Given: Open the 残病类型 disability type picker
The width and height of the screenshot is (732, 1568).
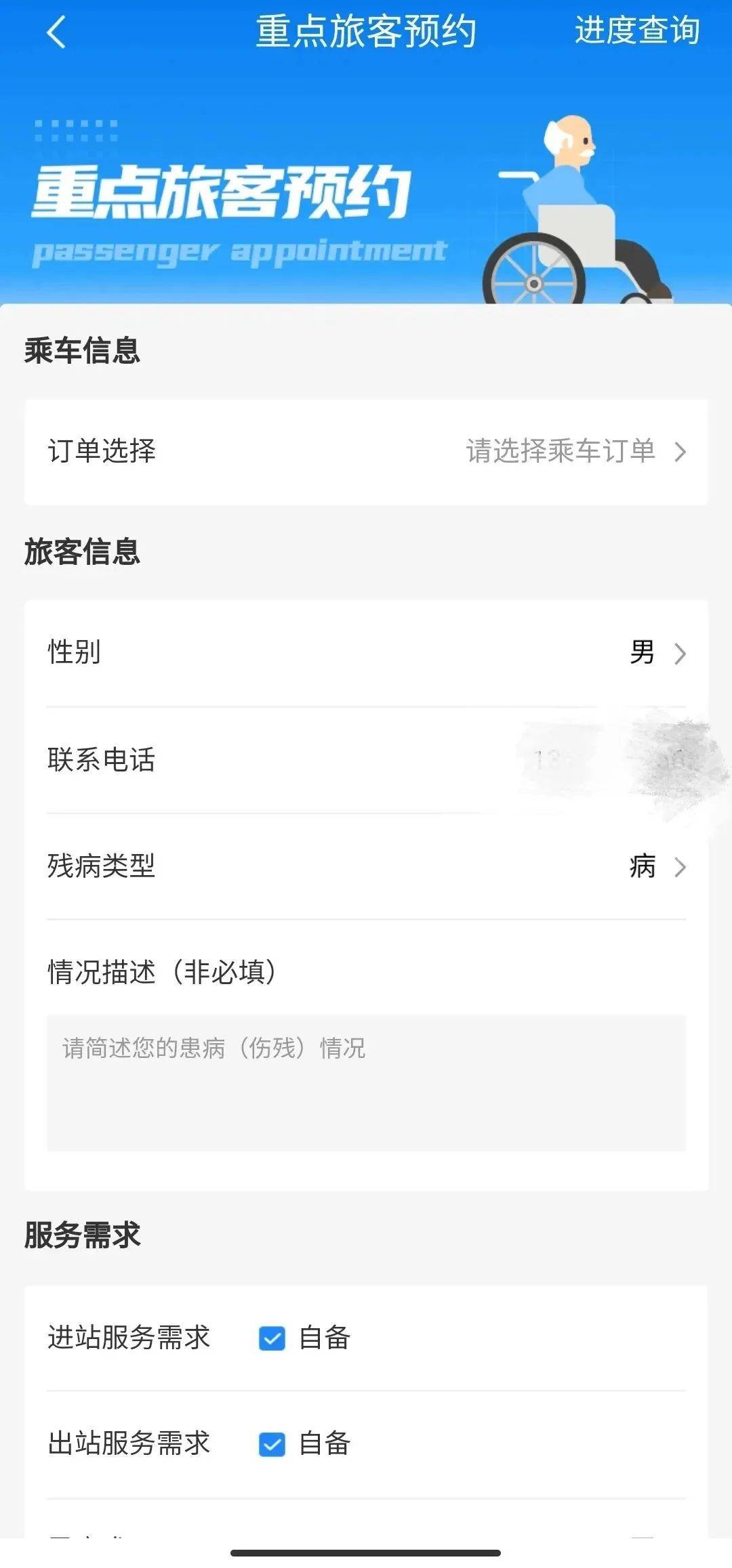Looking at the screenshot, I should [366, 867].
